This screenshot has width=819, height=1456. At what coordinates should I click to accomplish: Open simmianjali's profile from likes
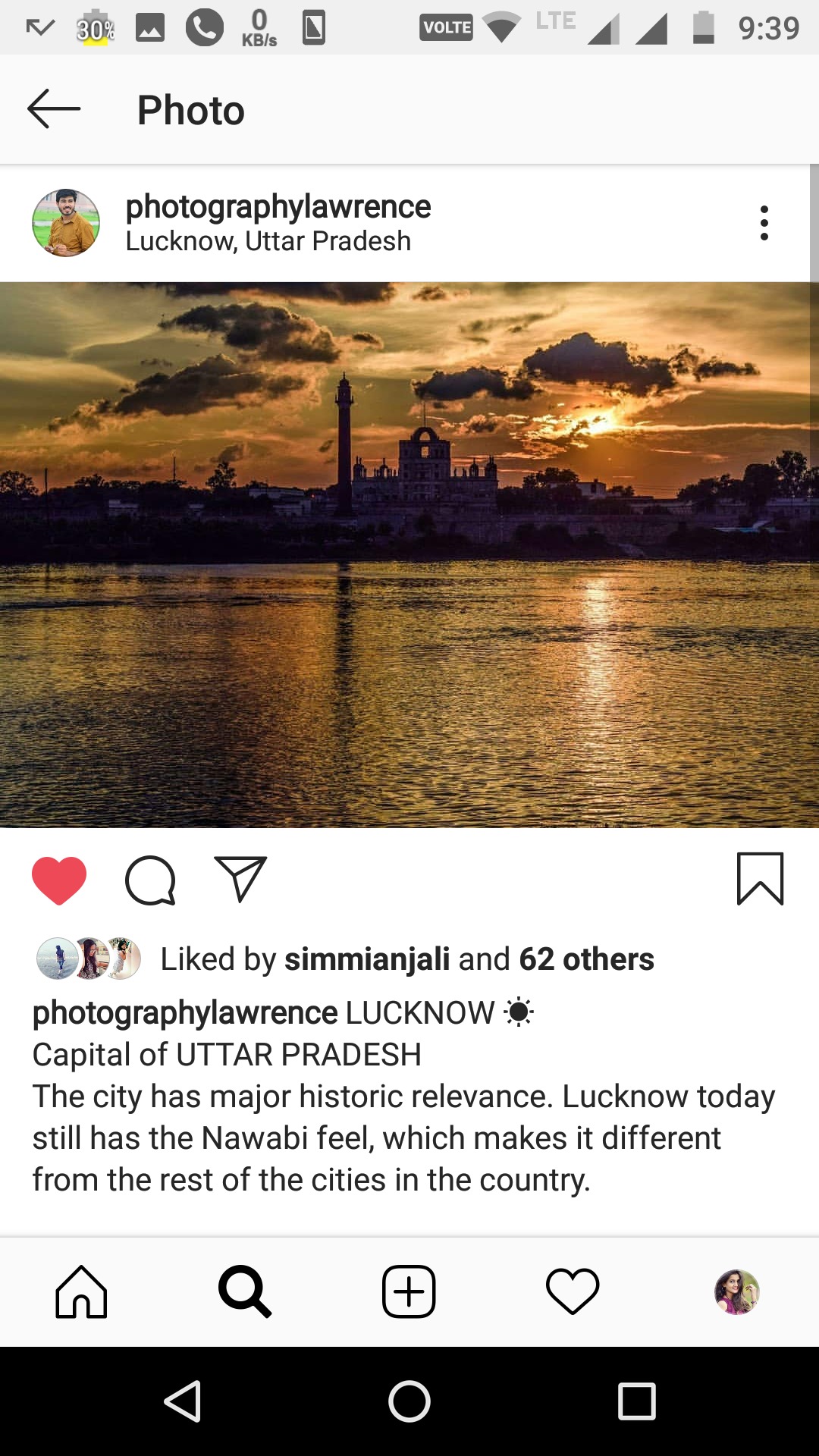click(x=367, y=959)
